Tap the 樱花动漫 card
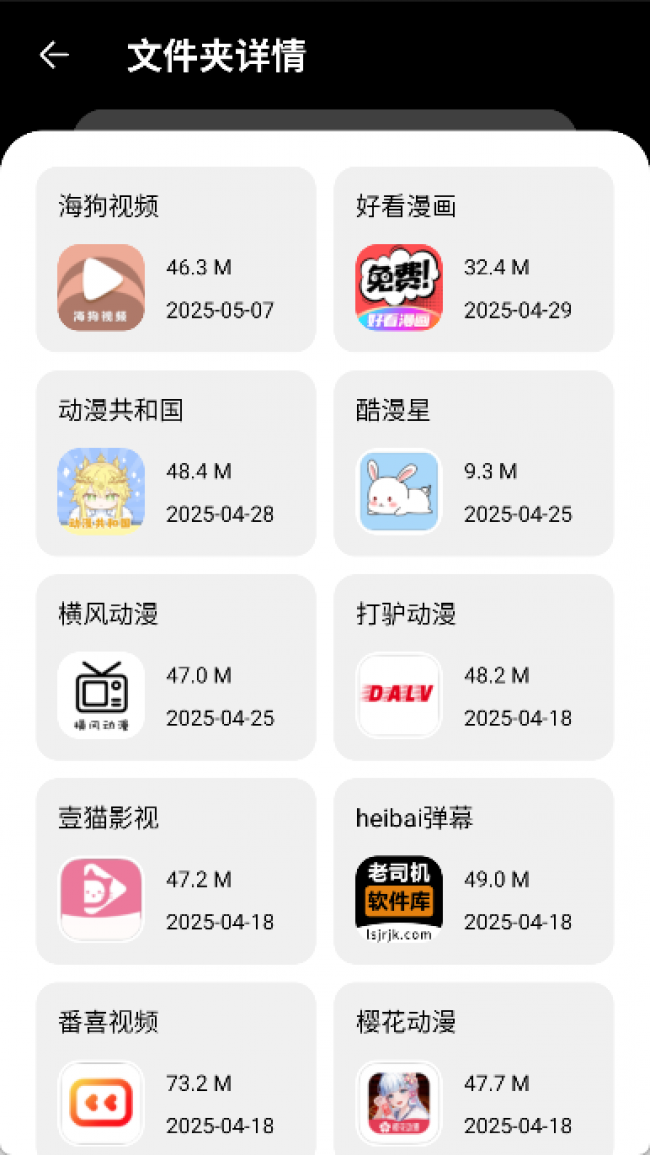This screenshot has width=650, height=1155. 473,1070
